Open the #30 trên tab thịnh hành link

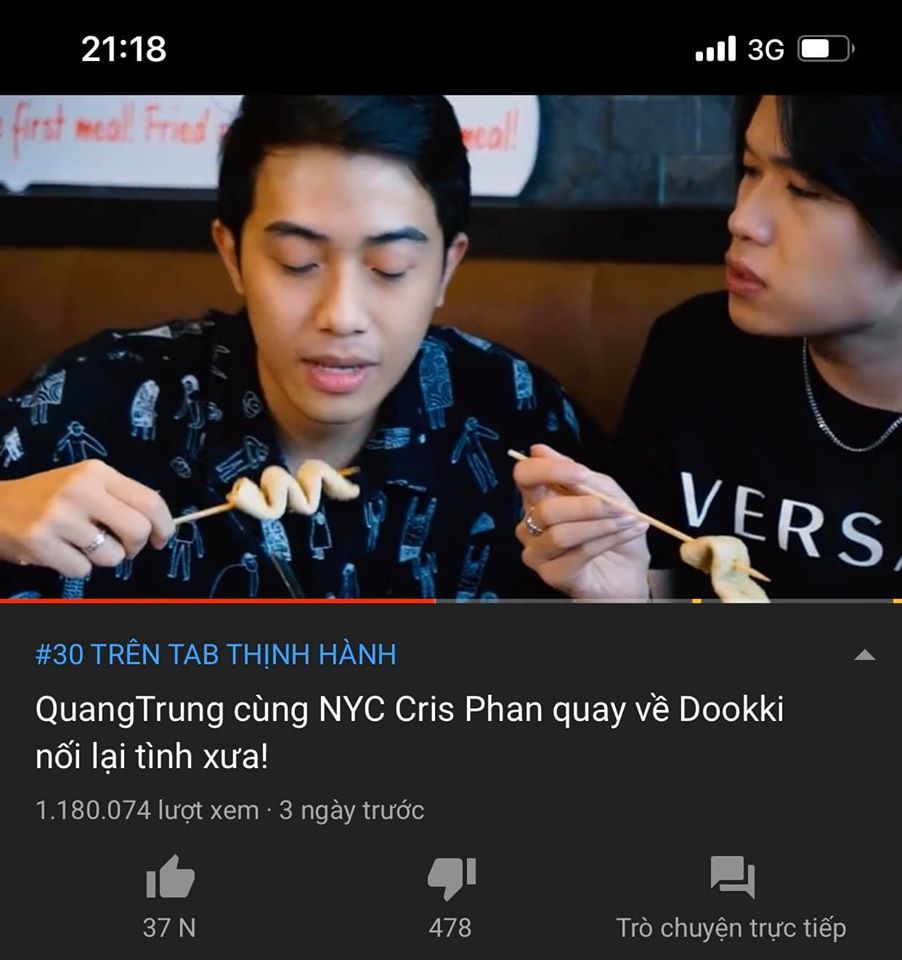click(216, 655)
